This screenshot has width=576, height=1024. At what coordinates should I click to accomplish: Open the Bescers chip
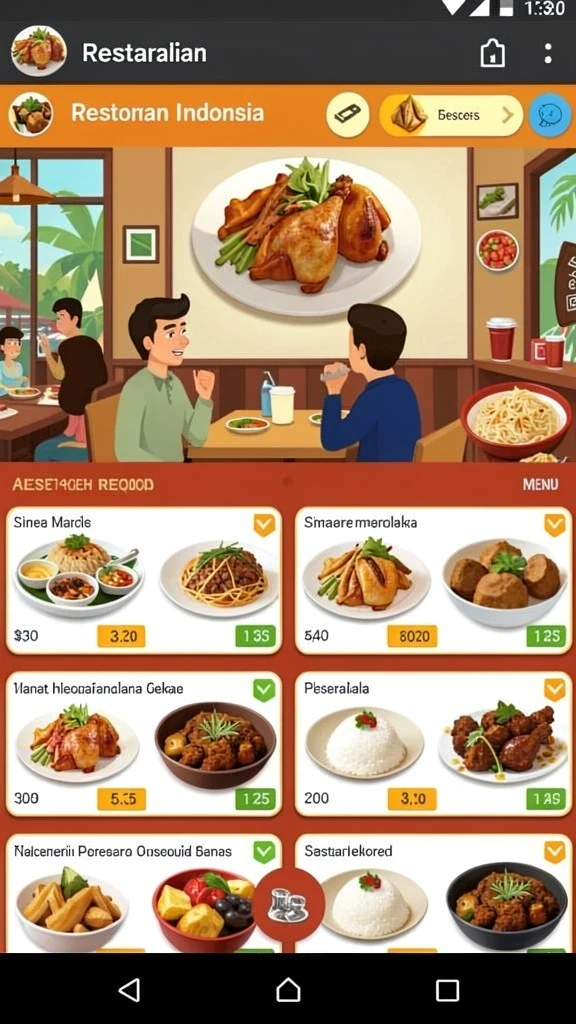coord(451,116)
